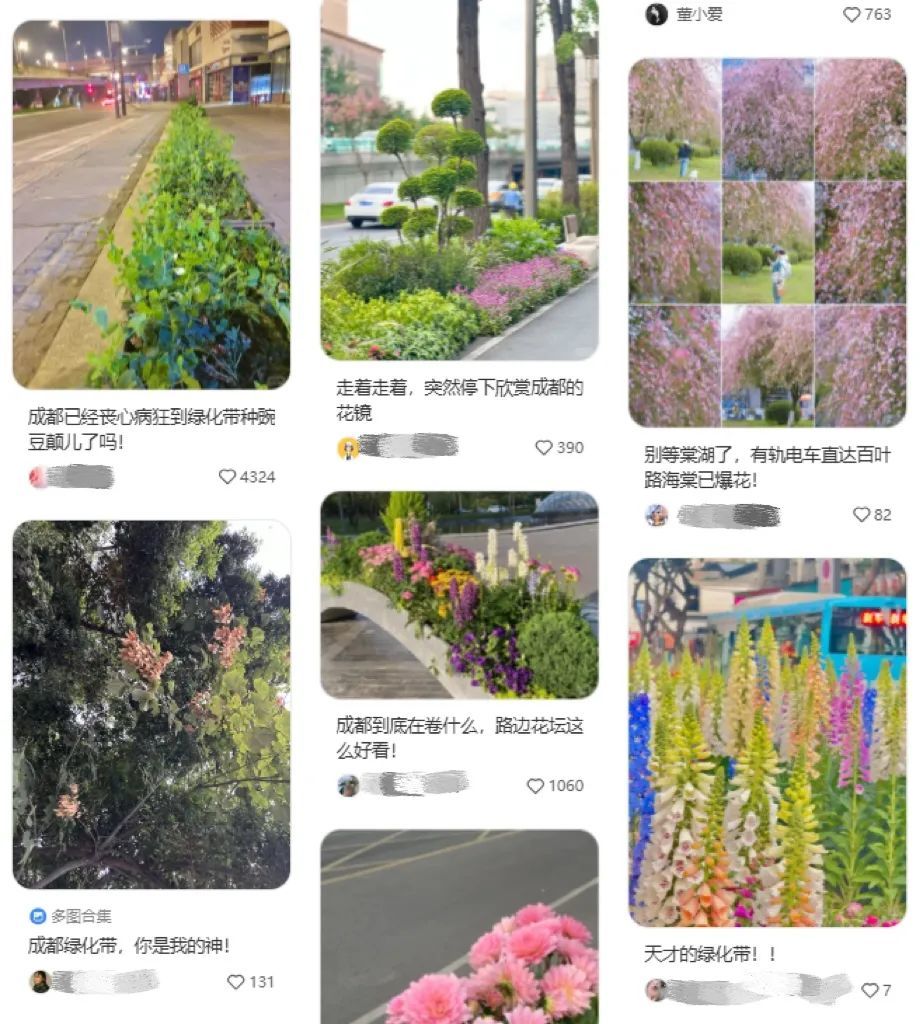The height and width of the screenshot is (1024, 920).
Task: Open the post 成都到底在卷什么，路边花坛这么好看
Action: [459, 595]
